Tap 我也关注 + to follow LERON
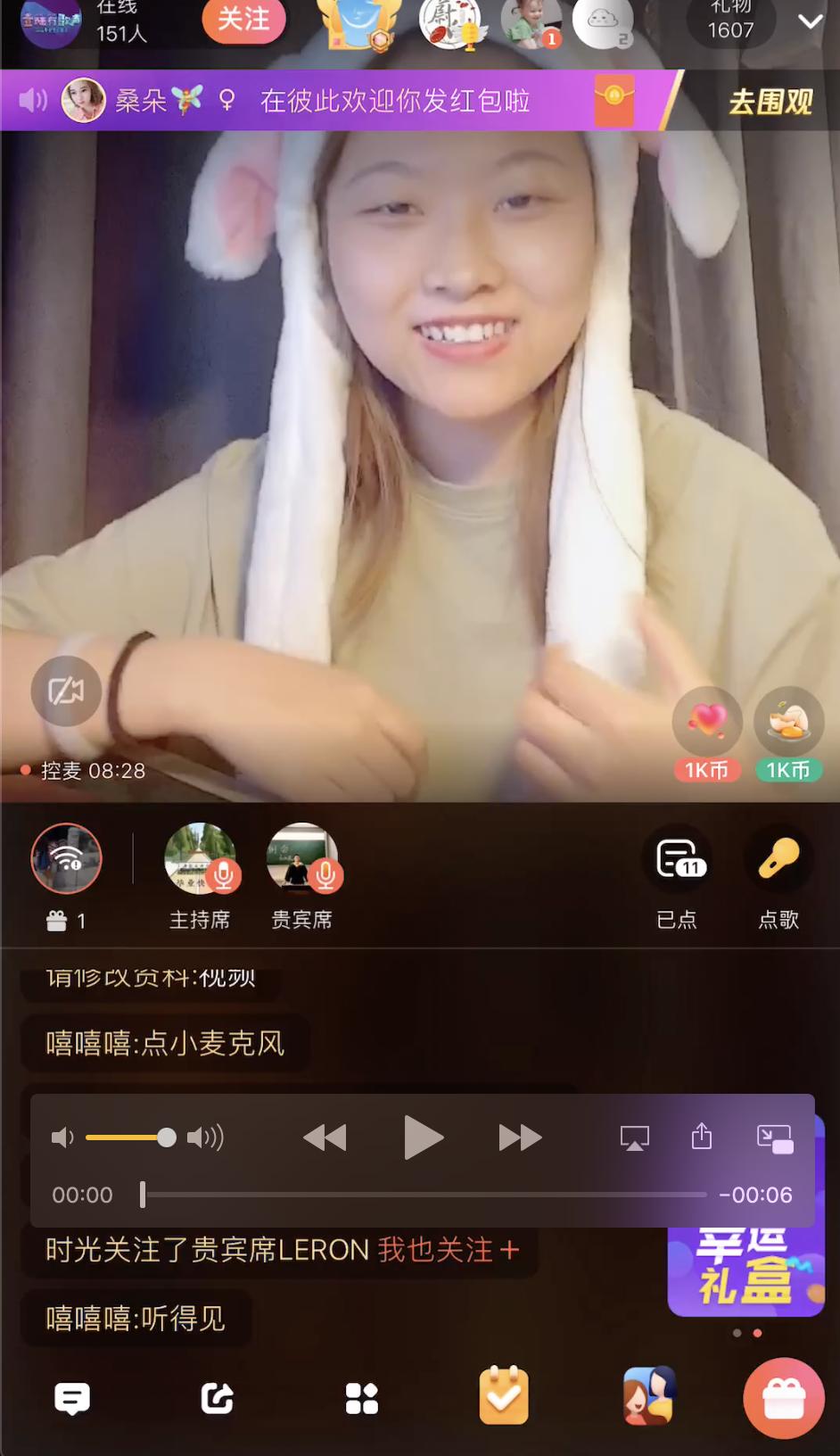Screen dimensions: 840x1456 tap(448, 1250)
